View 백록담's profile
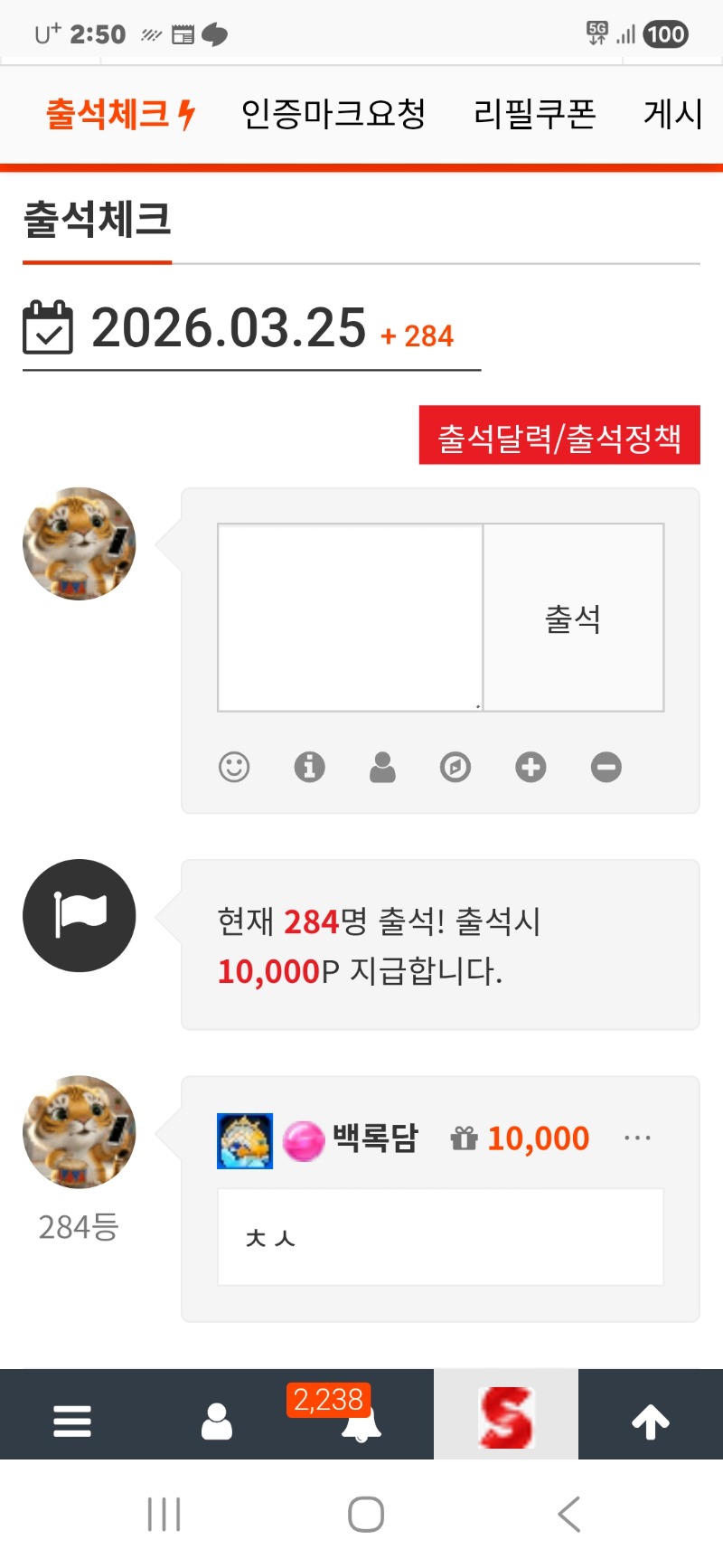 (375, 1138)
